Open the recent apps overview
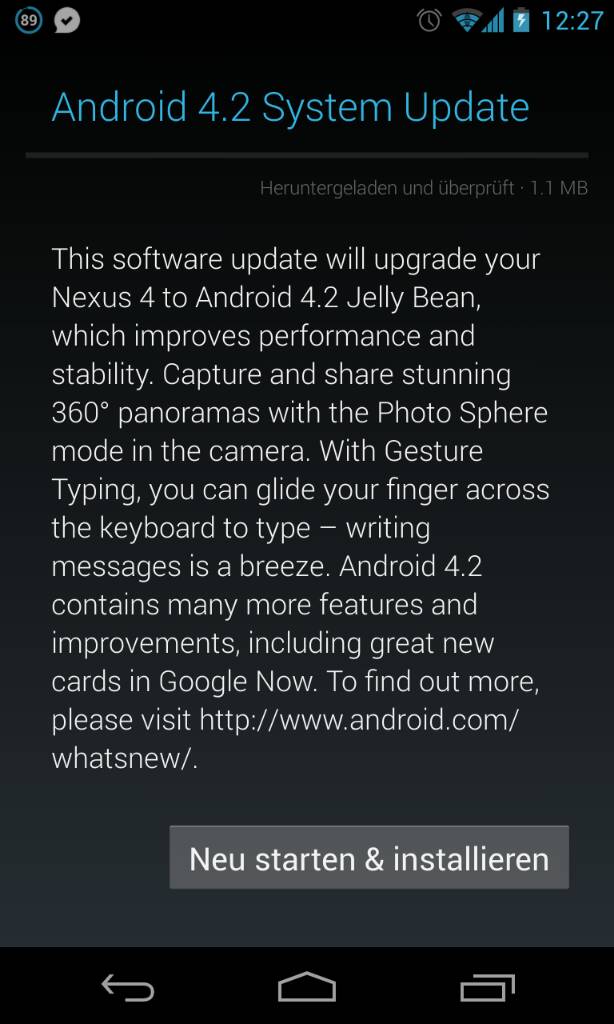The image size is (614, 1024). (487, 987)
